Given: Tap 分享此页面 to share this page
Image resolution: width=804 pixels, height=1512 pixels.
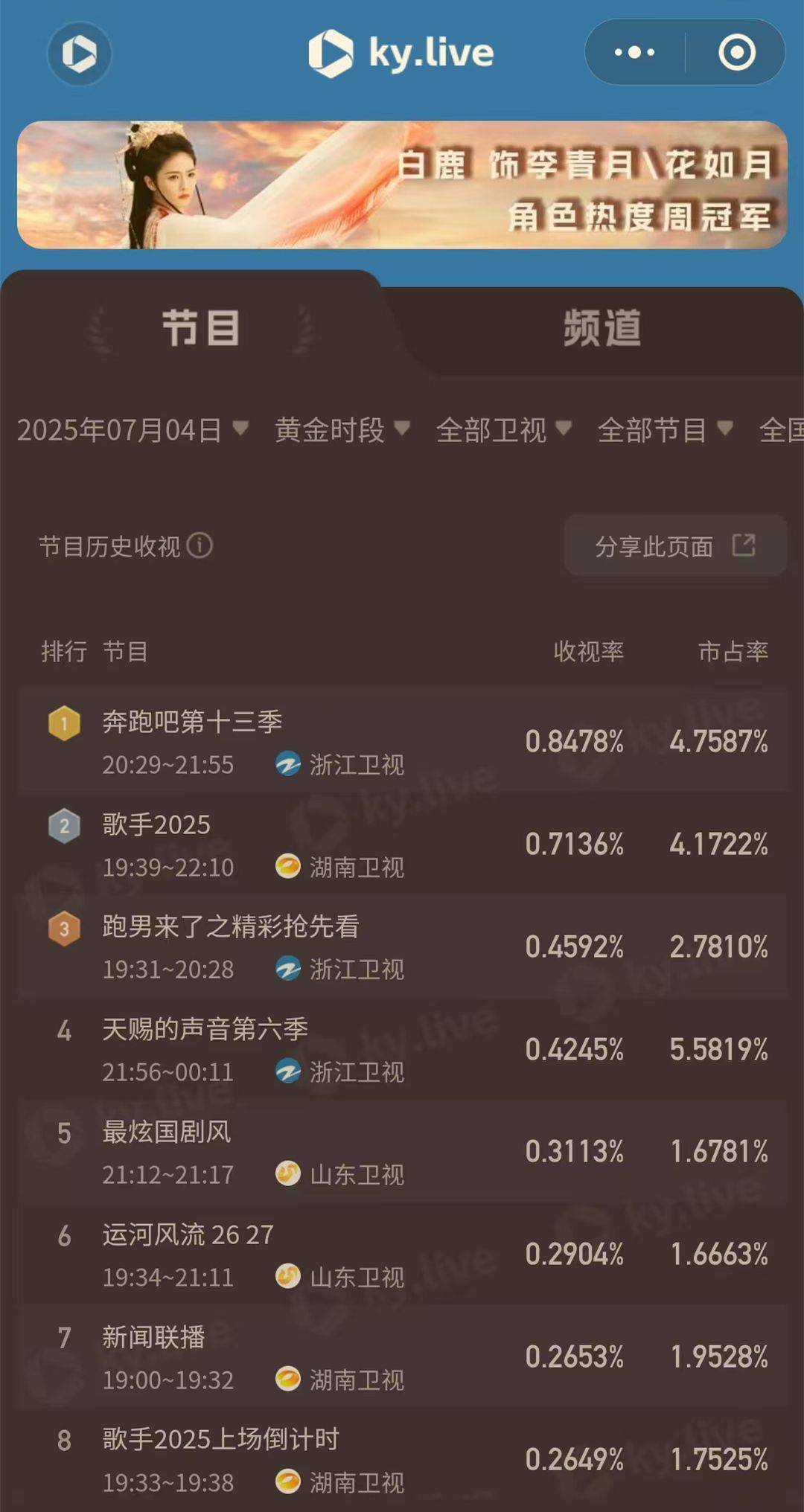Looking at the screenshot, I should (674, 546).
